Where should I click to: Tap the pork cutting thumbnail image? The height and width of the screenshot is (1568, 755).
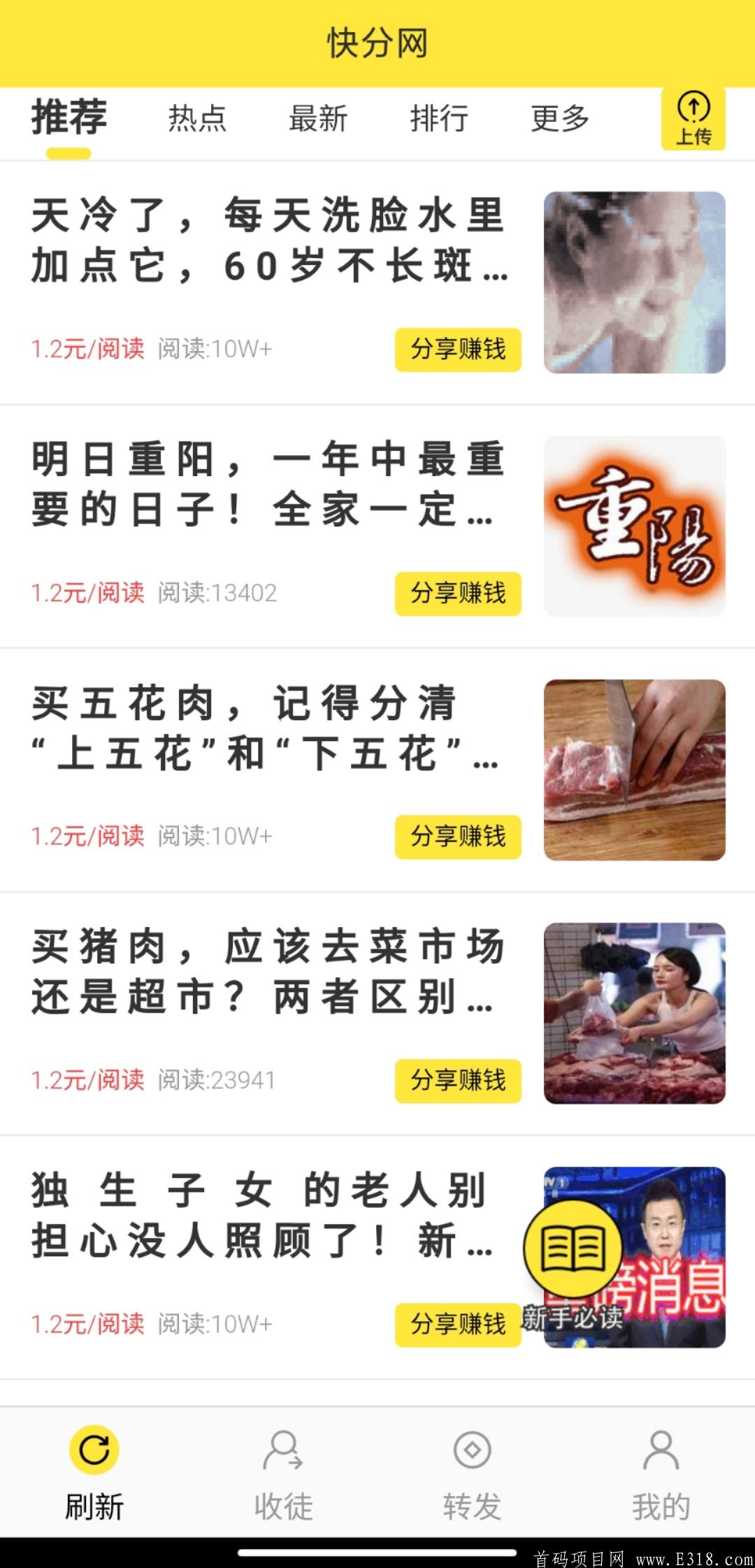(635, 769)
